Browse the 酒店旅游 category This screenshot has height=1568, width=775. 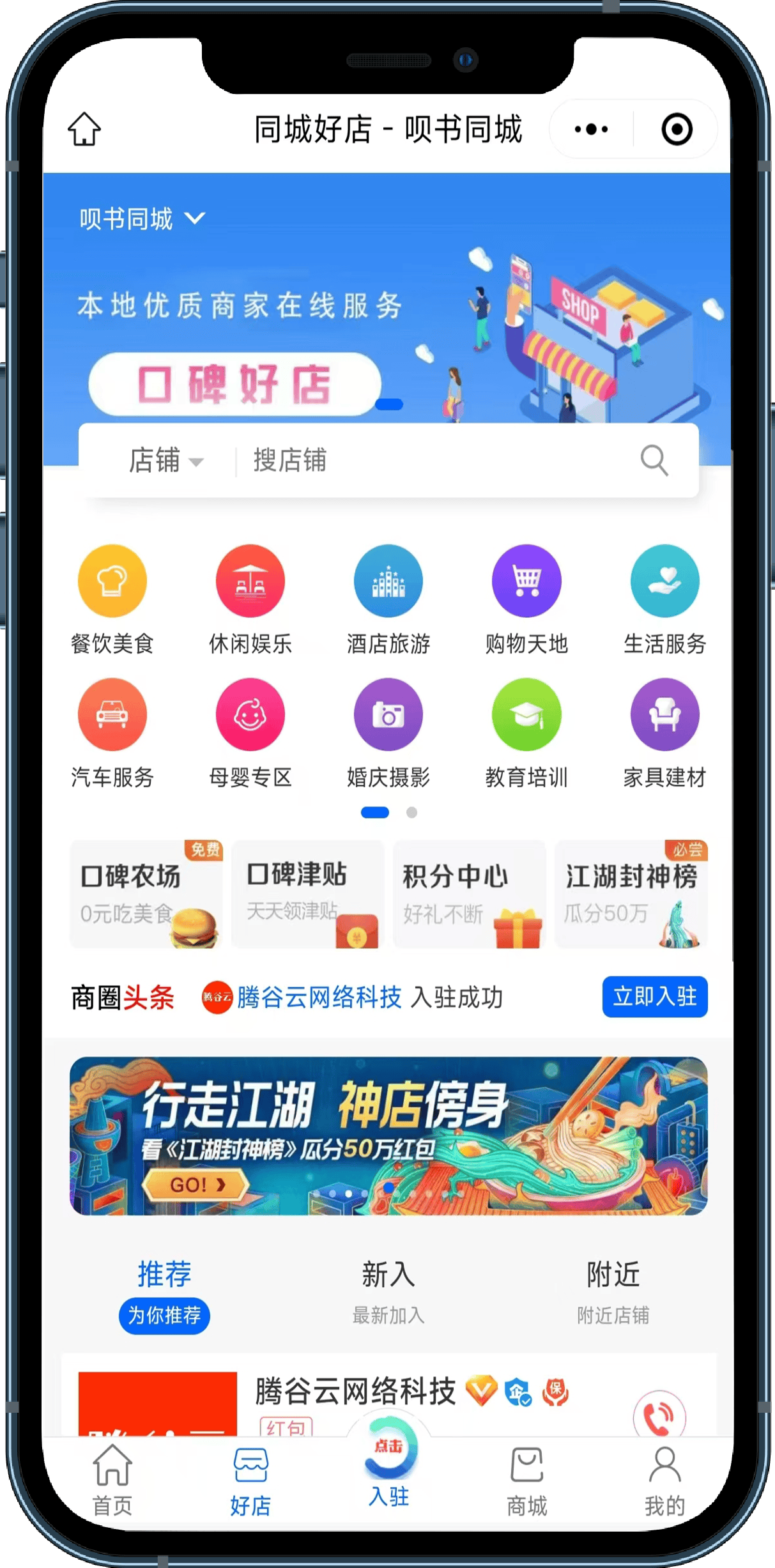388,599
